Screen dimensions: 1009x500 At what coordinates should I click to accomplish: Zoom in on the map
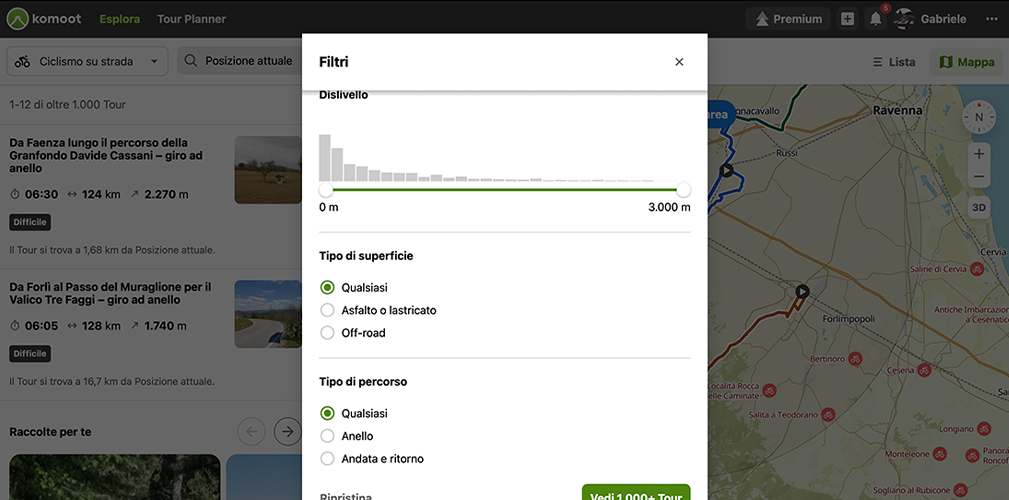pos(979,154)
